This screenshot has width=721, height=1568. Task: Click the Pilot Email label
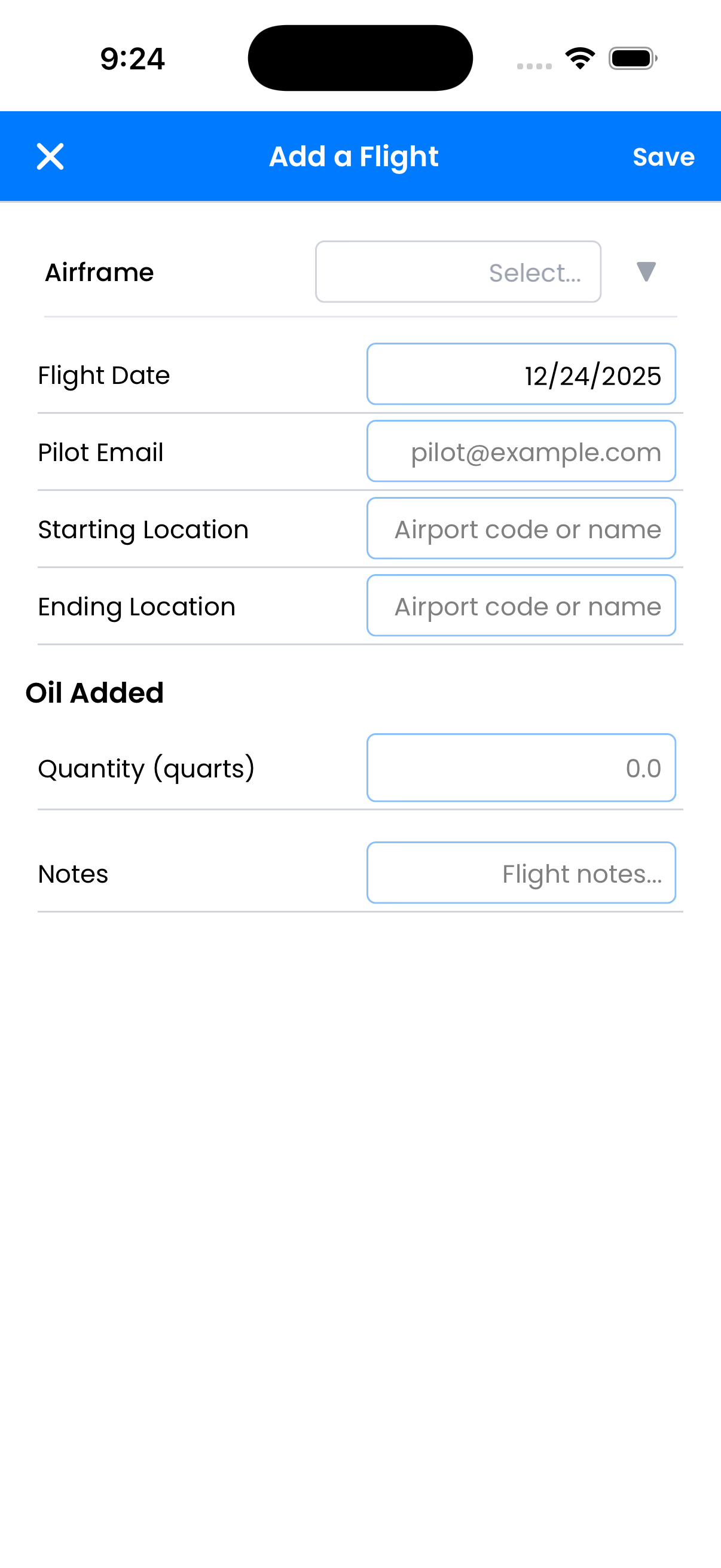pos(100,452)
